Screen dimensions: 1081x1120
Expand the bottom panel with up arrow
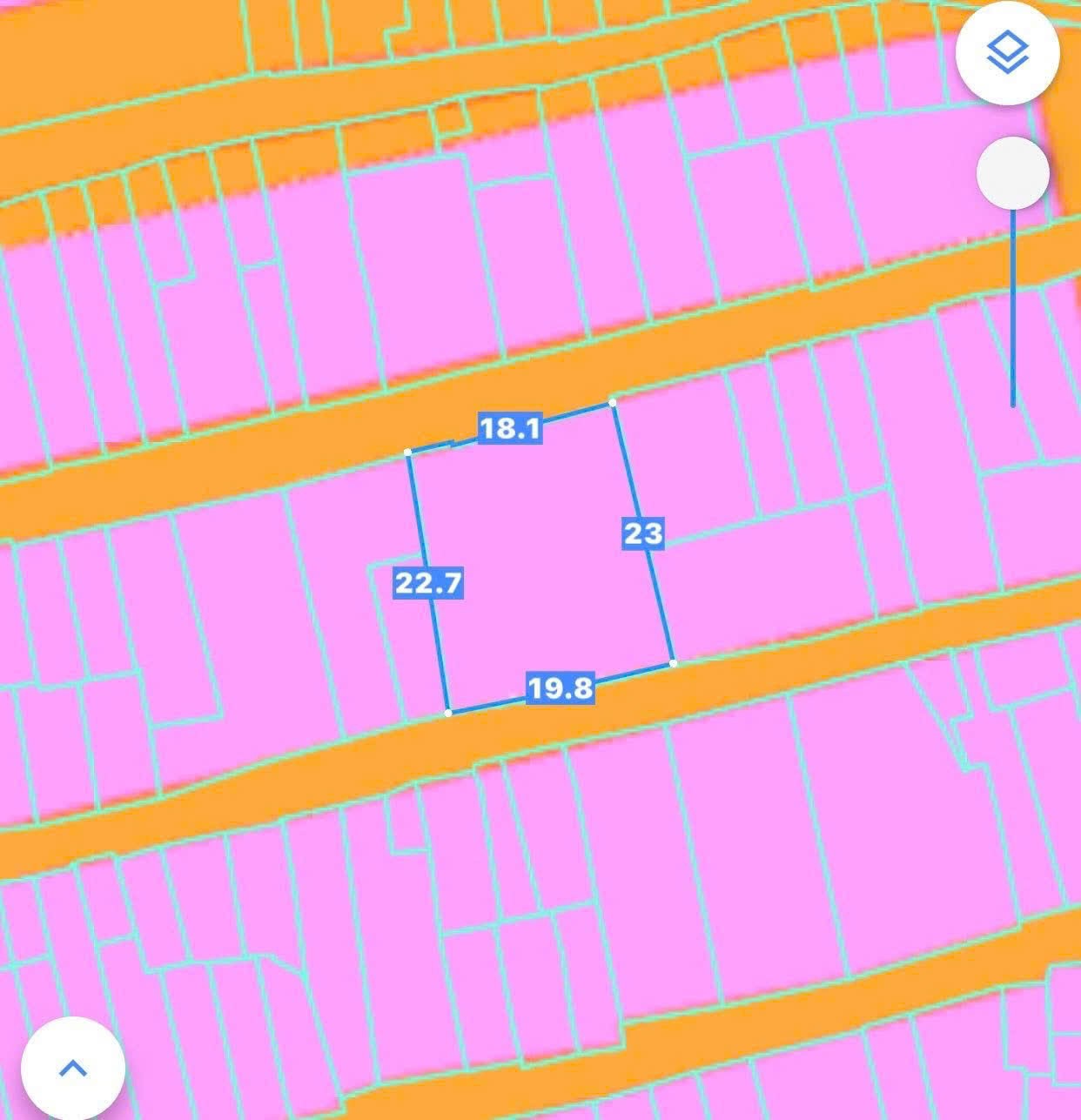pos(73,1068)
